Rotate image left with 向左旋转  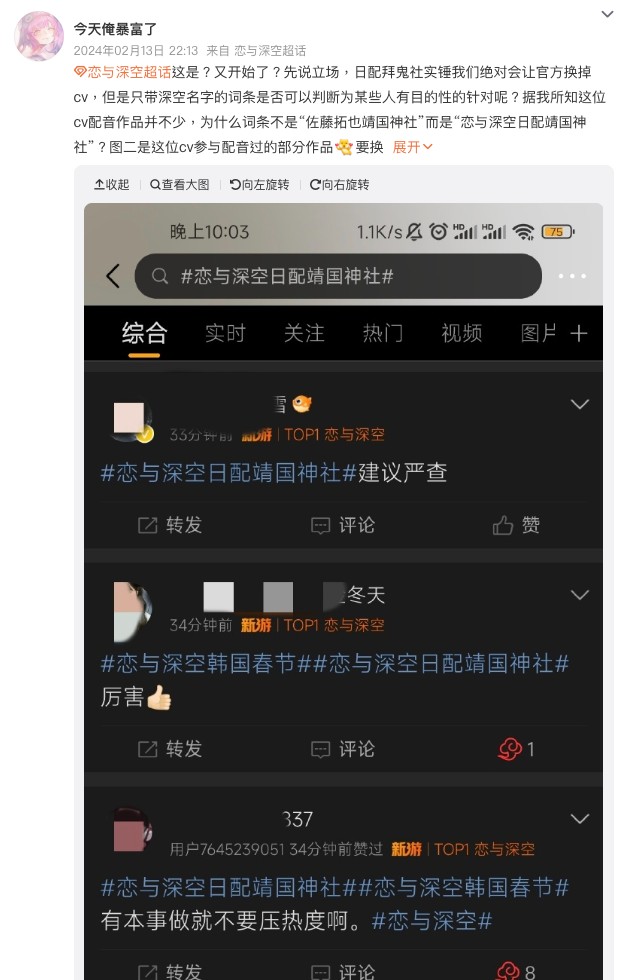259,185
